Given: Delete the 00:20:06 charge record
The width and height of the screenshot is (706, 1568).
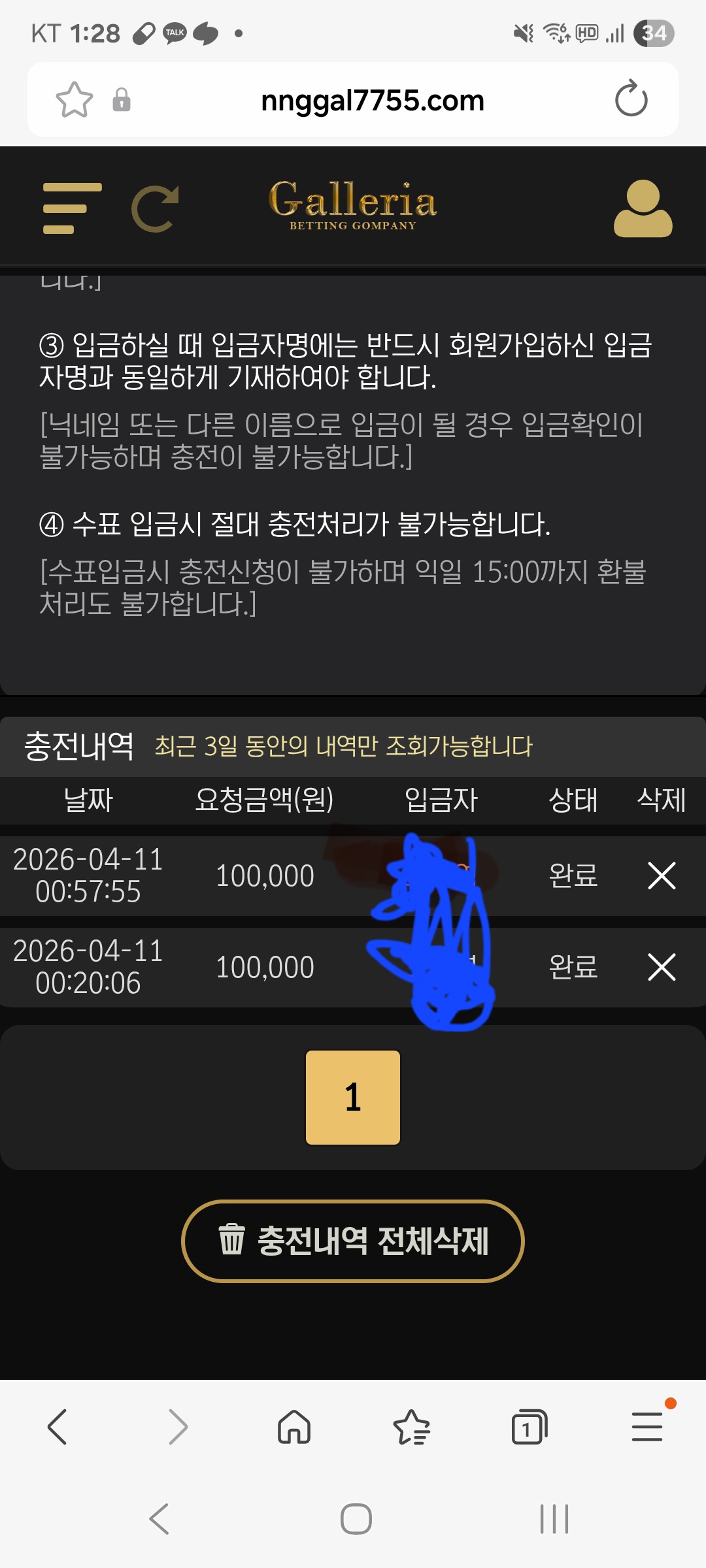Looking at the screenshot, I should (x=662, y=967).
